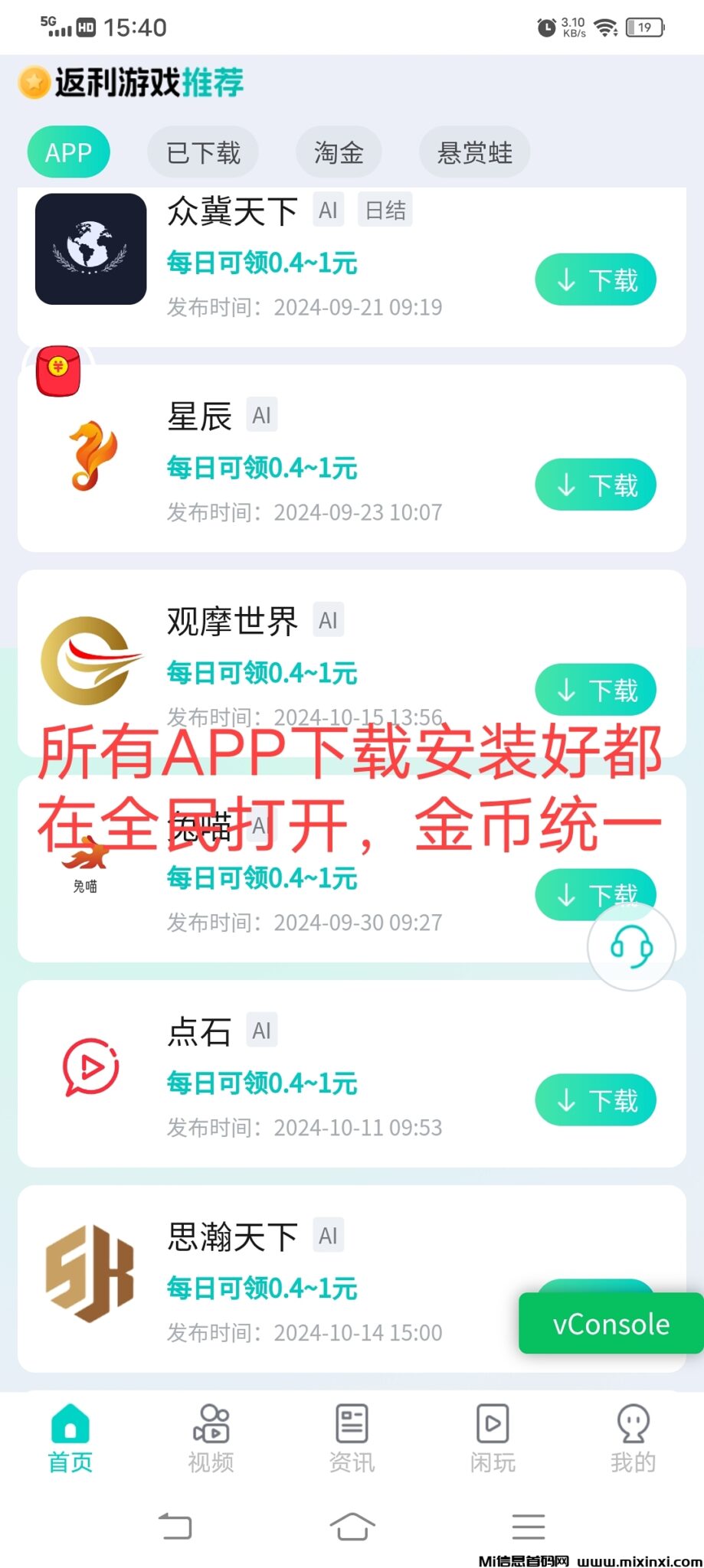Download the 观摩世界 app
This screenshot has height=1568, width=704.
click(x=595, y=689)
